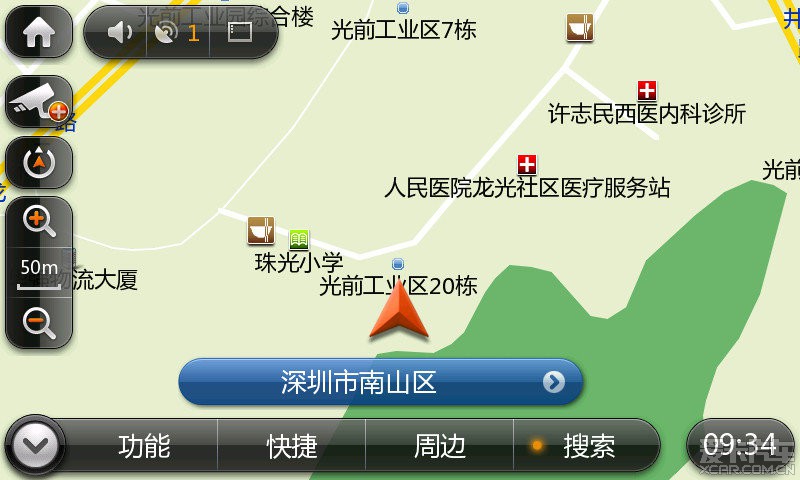Add a speed camera alert
Viewport: 800px width, 480px height.
click(39, 102)
